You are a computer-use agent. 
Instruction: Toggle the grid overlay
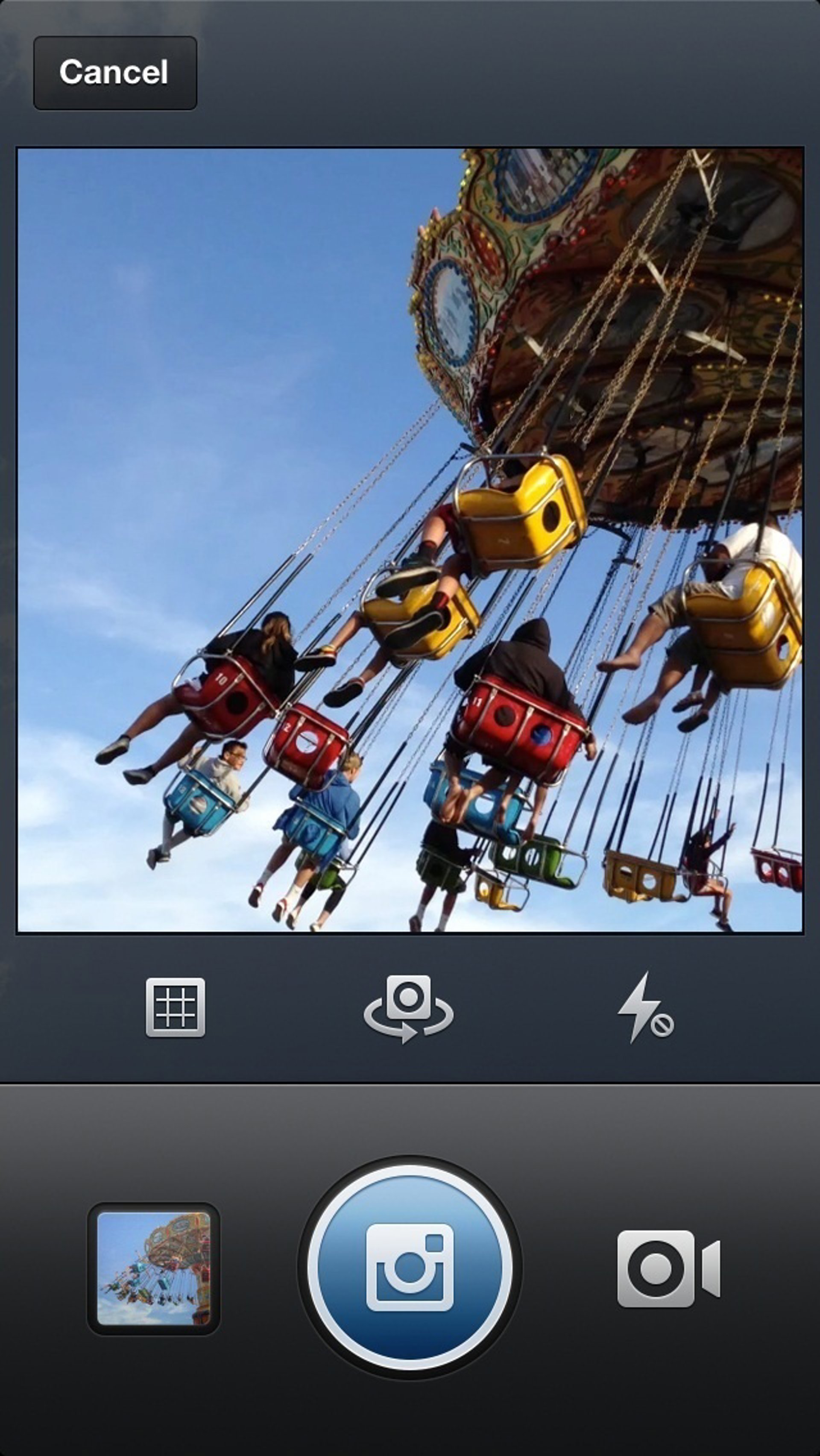pos(175,1007)
